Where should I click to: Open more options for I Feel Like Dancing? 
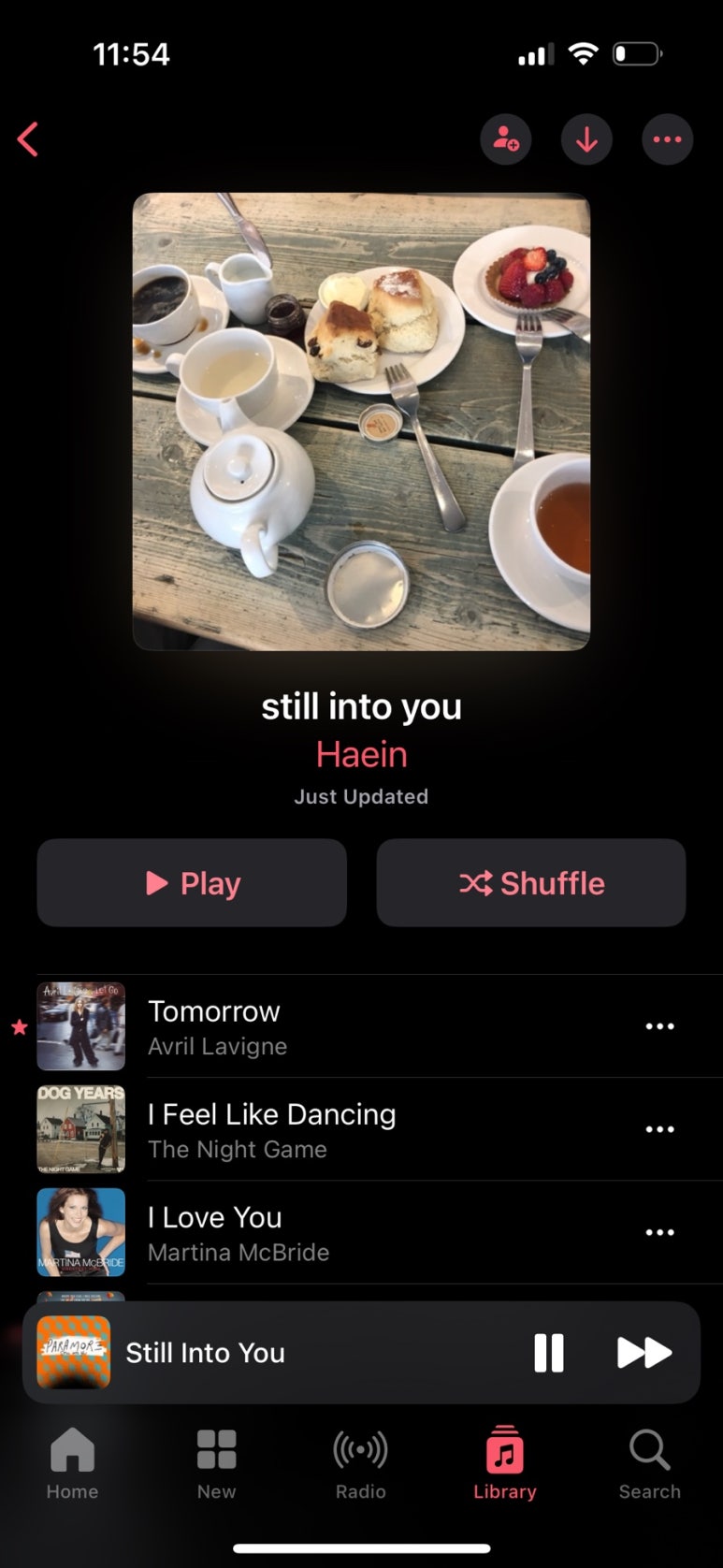(659, 1129)
